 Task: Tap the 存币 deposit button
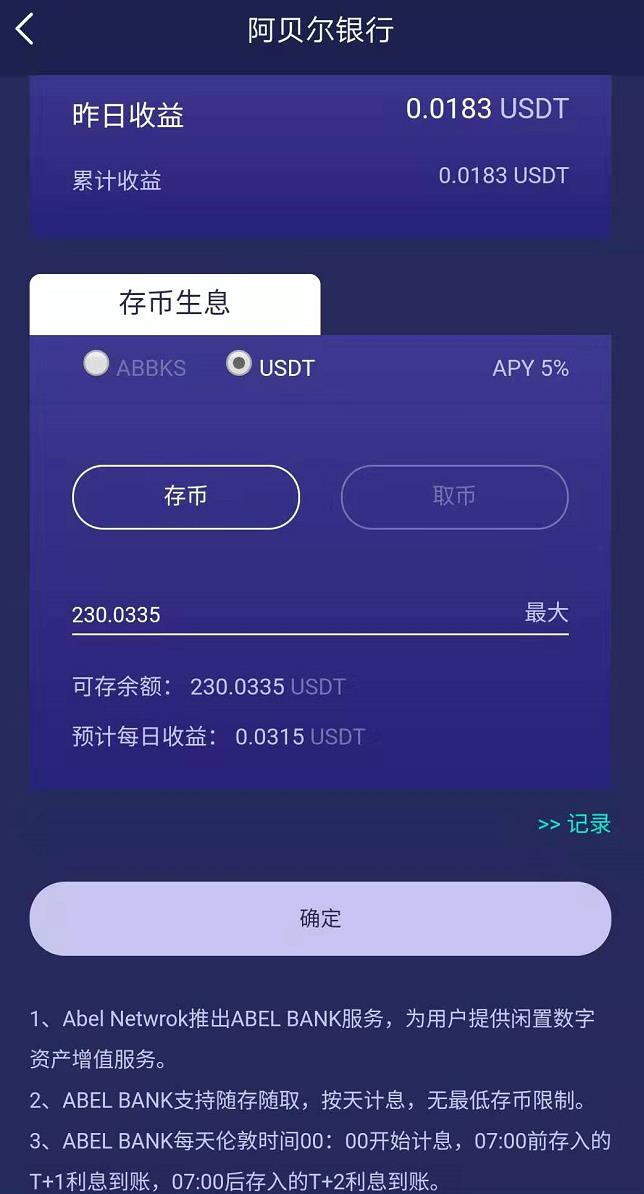tap(186, 497)
